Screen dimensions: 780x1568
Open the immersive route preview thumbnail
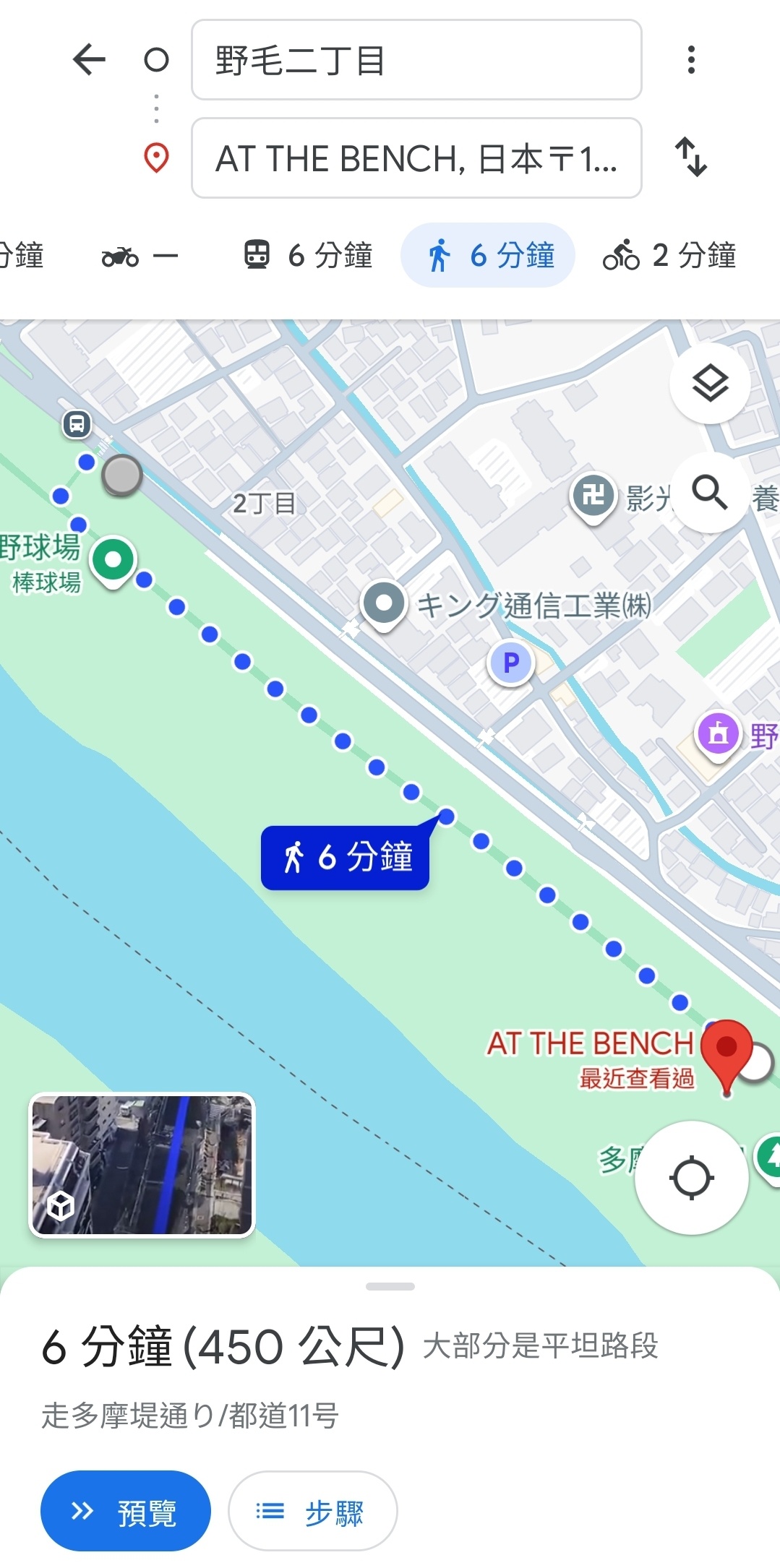pyautogui.click(x=142, y=1165)
